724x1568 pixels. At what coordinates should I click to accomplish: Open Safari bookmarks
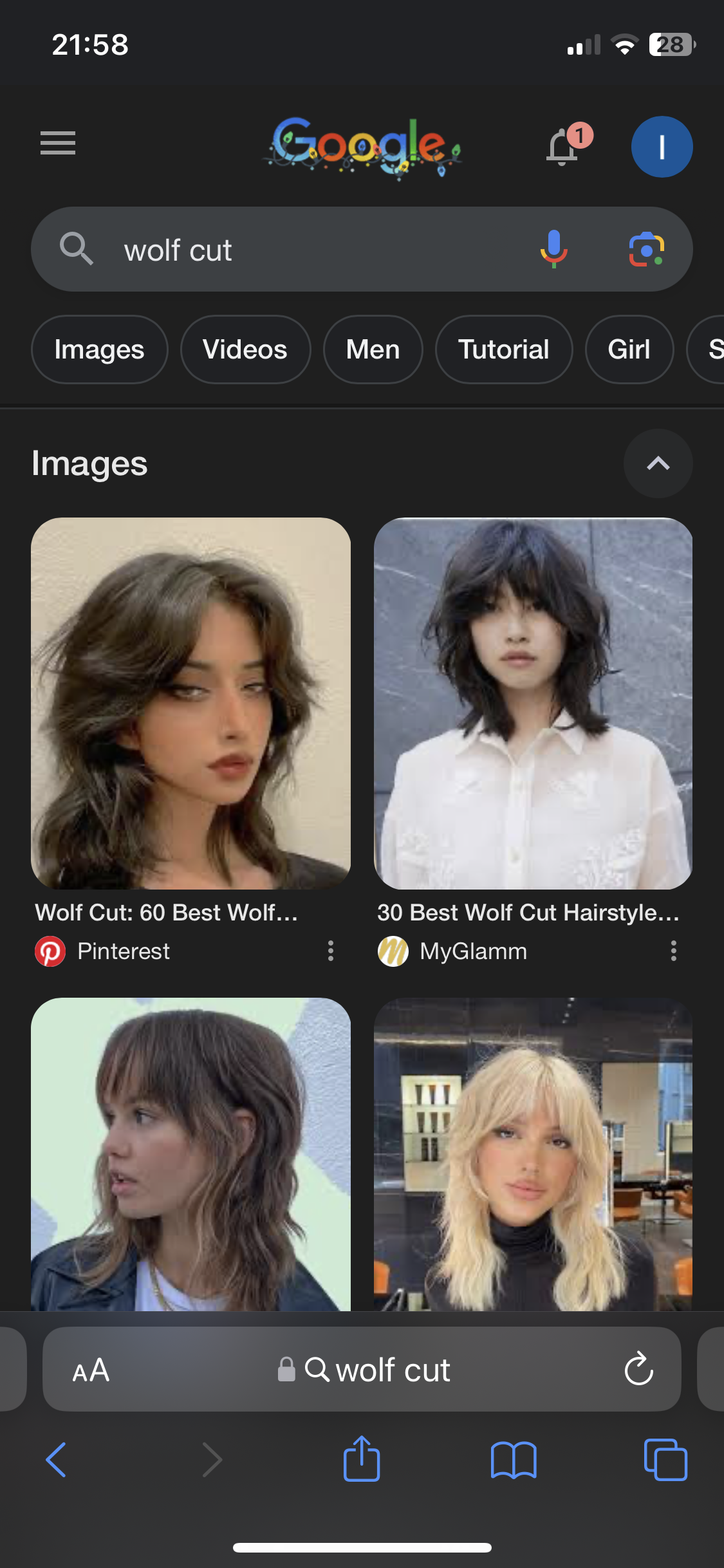click(x=513, y=1459)
